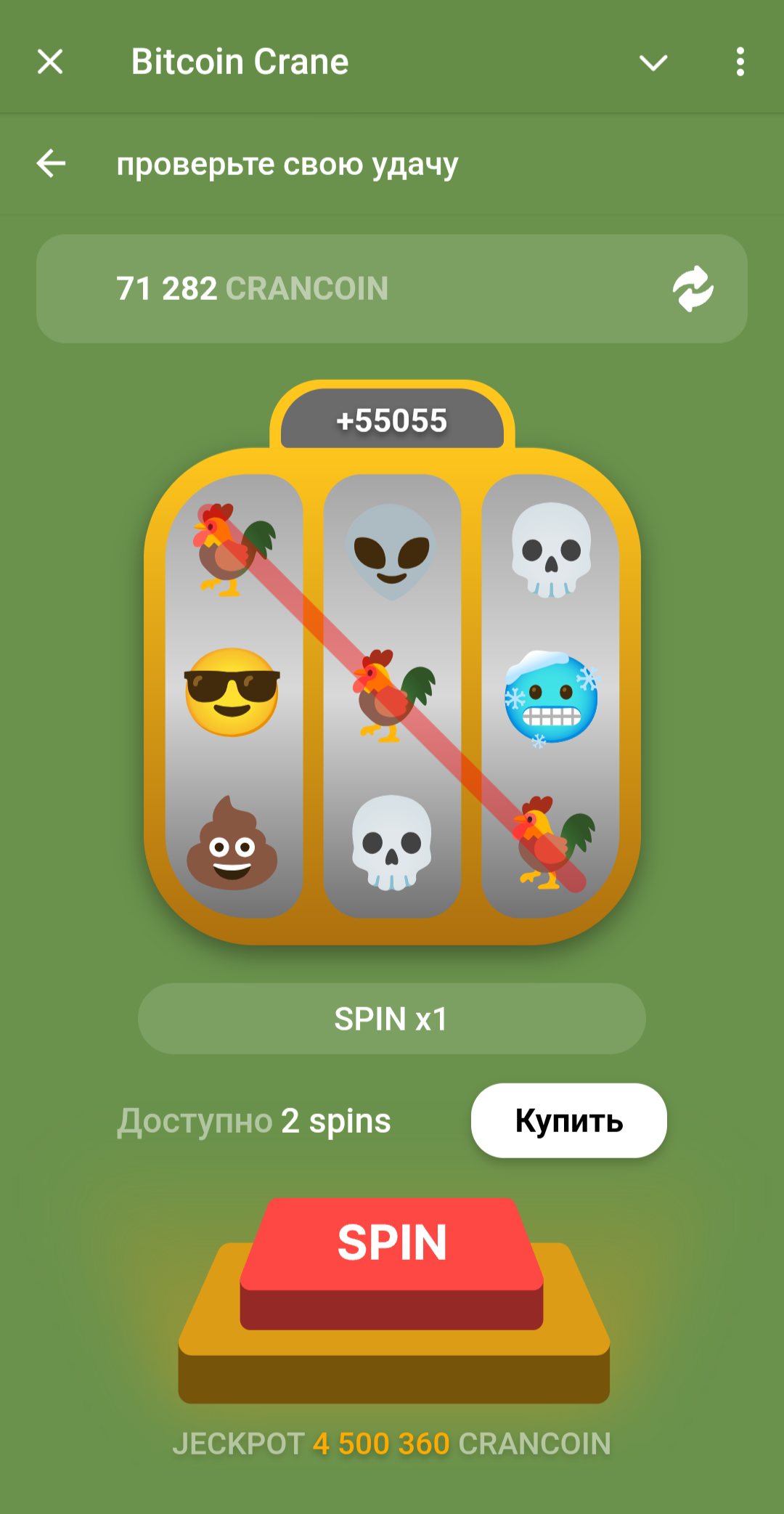Tap Купить to buy more spins
The width and height of the screenshot is (784, 1514).
coord(568,1120)
